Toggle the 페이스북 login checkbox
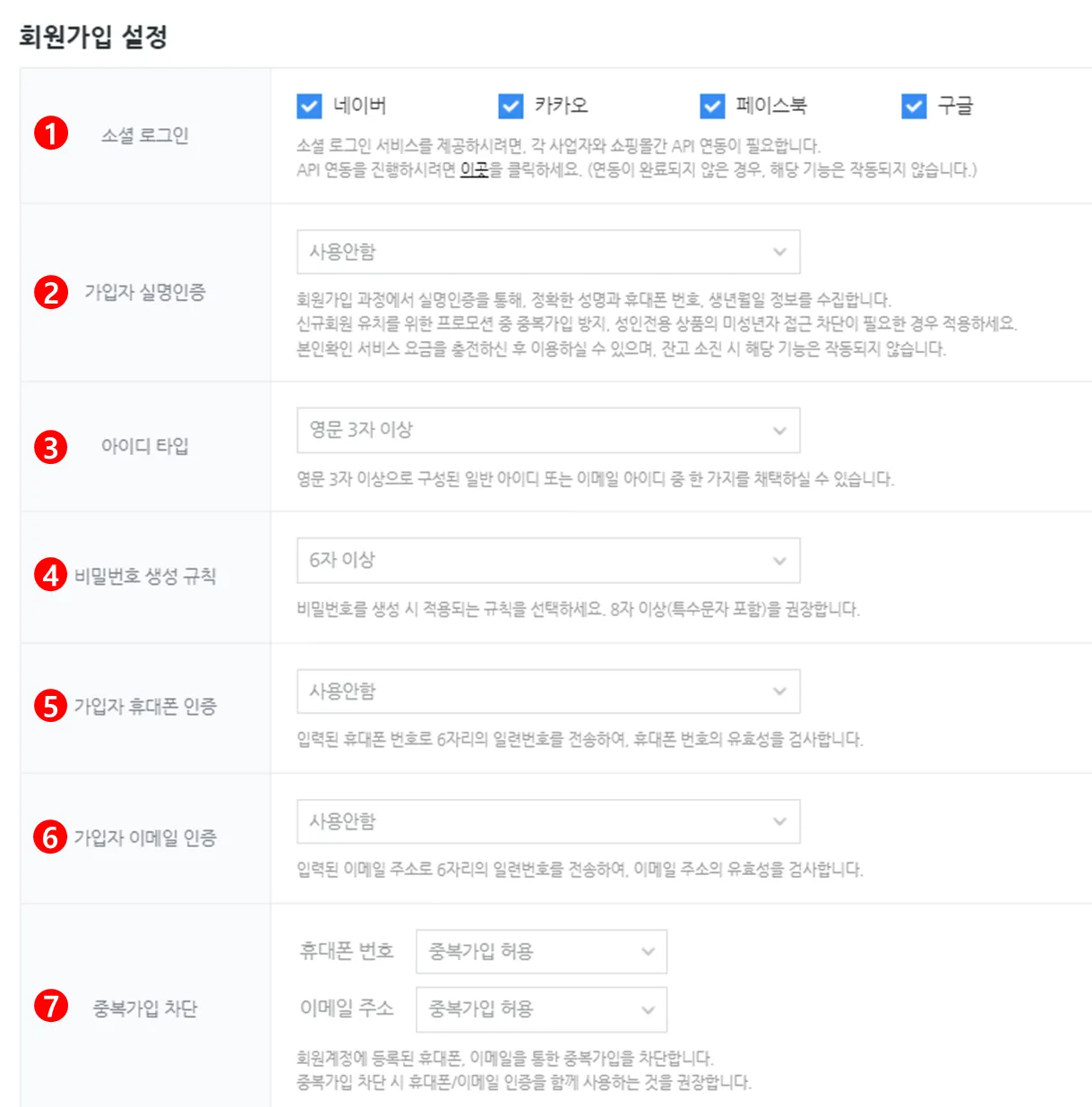The height and width of the screenshot is (1107, 1092). tap(712, 107)
